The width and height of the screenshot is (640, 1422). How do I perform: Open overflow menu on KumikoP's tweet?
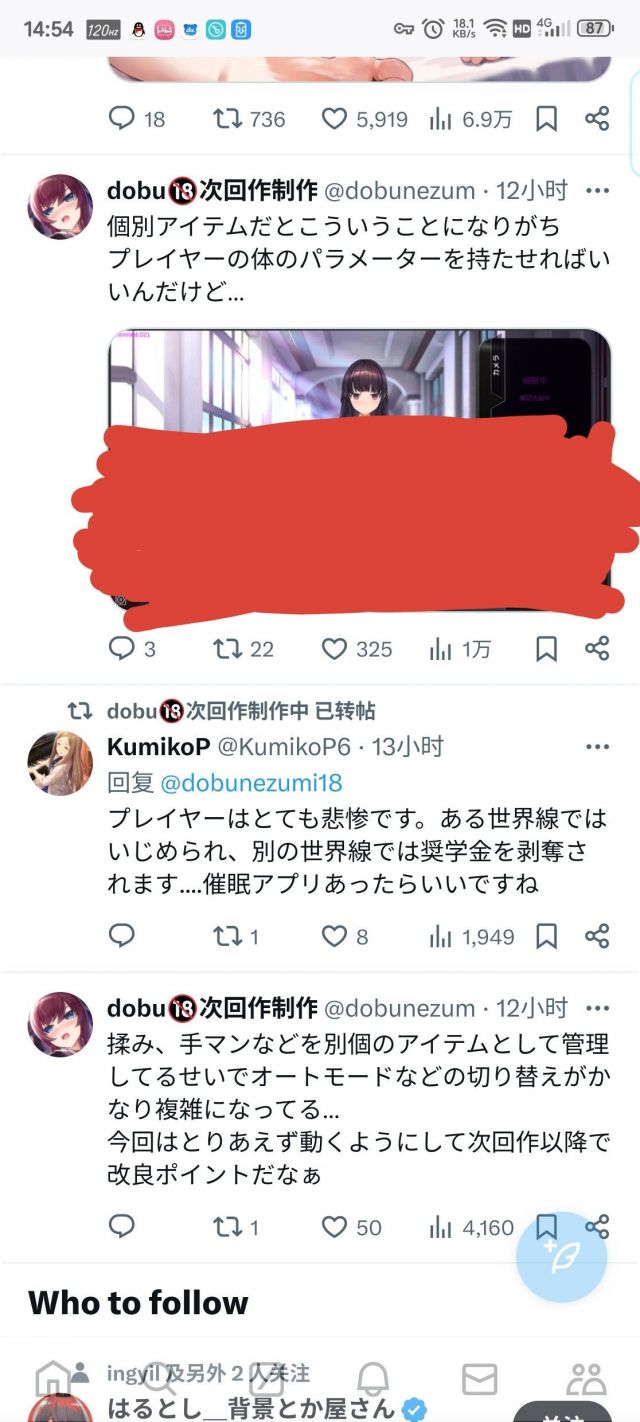[597, 747]
